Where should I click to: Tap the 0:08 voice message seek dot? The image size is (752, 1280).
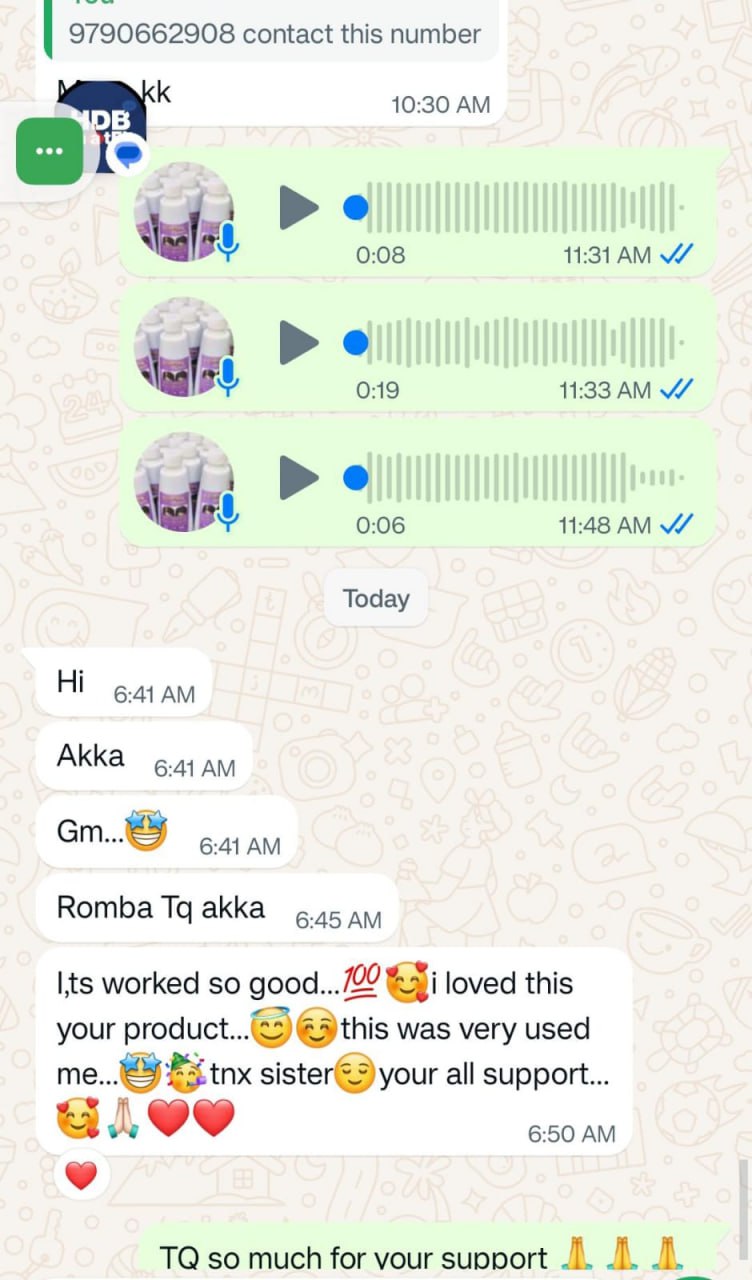(355, 208)
